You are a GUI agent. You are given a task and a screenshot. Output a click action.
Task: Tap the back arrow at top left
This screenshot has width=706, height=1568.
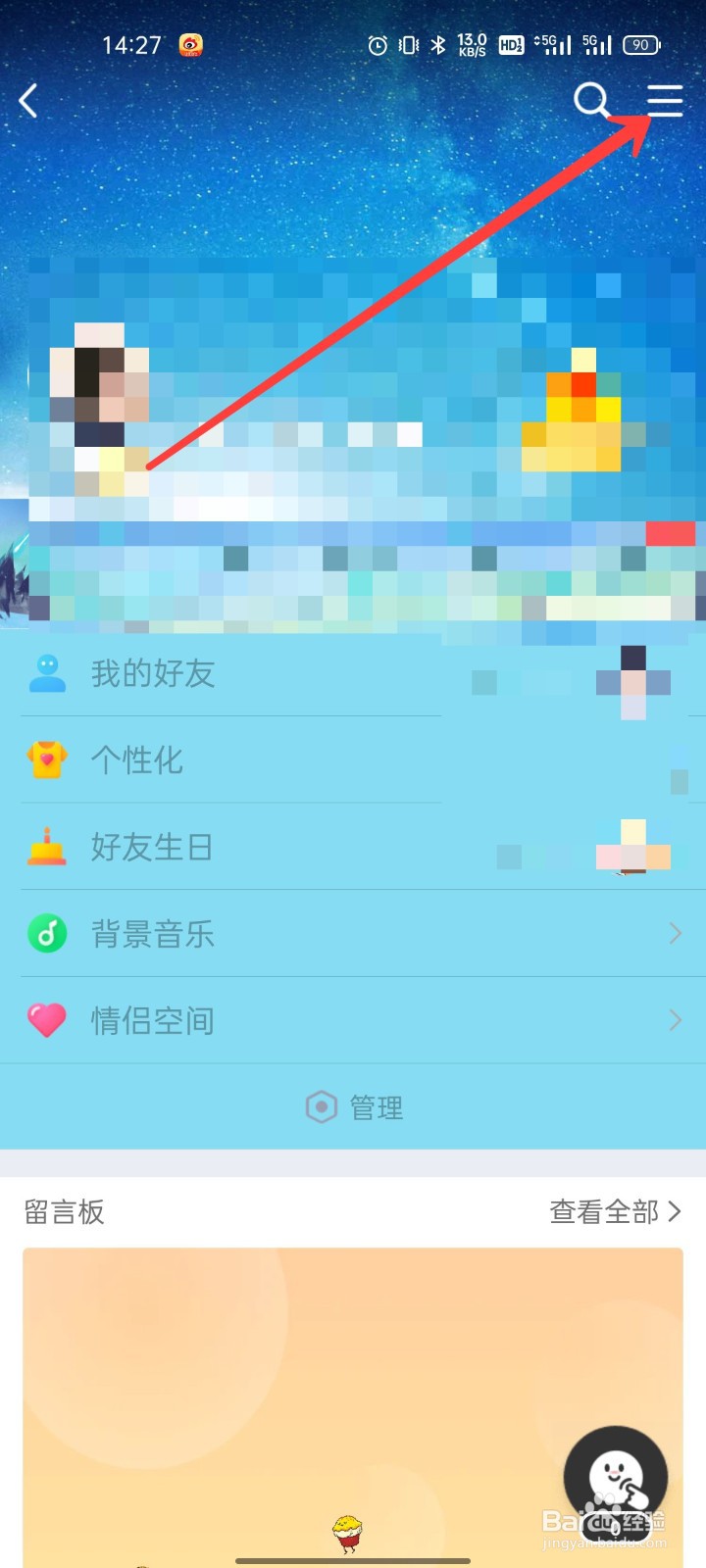(27, 101)
